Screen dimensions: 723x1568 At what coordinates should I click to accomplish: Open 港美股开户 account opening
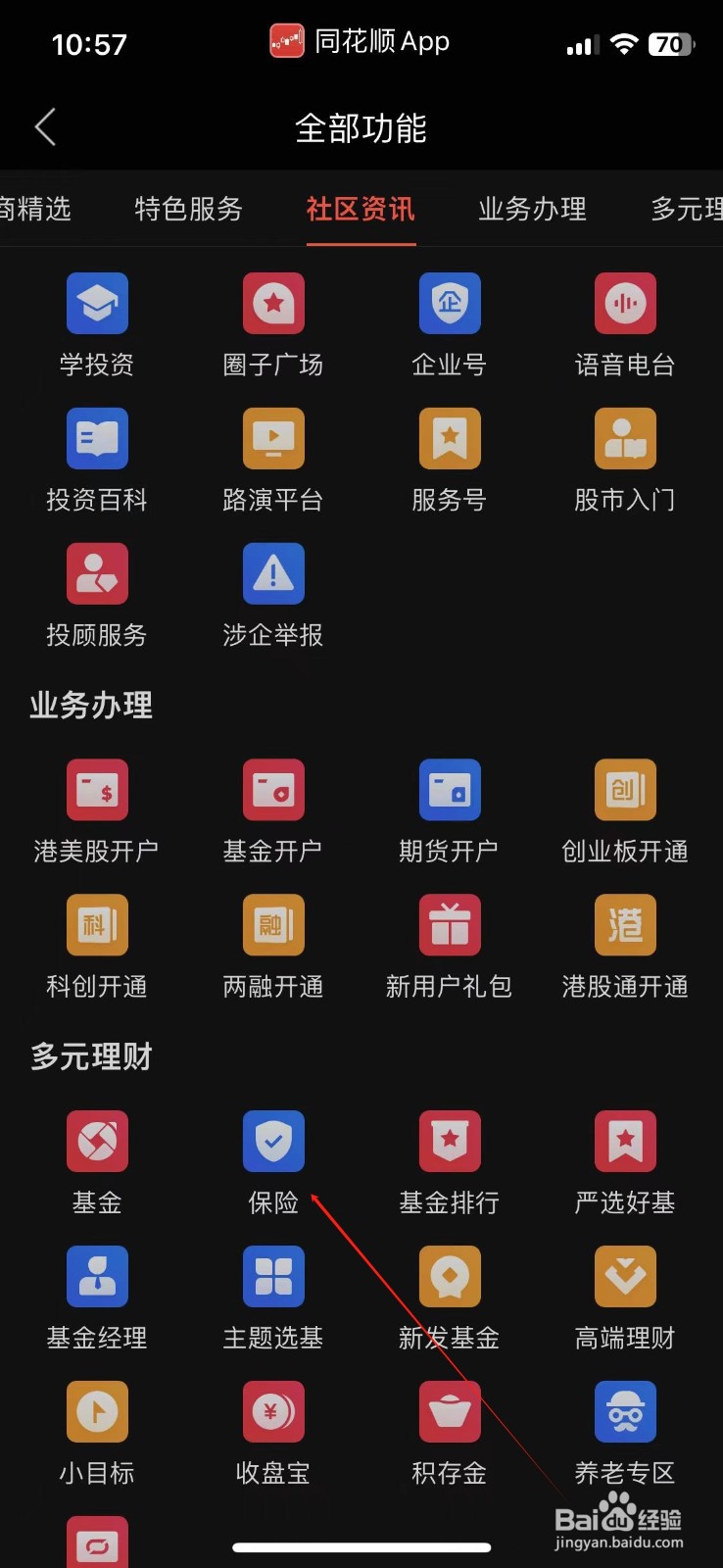coord(97,809)
